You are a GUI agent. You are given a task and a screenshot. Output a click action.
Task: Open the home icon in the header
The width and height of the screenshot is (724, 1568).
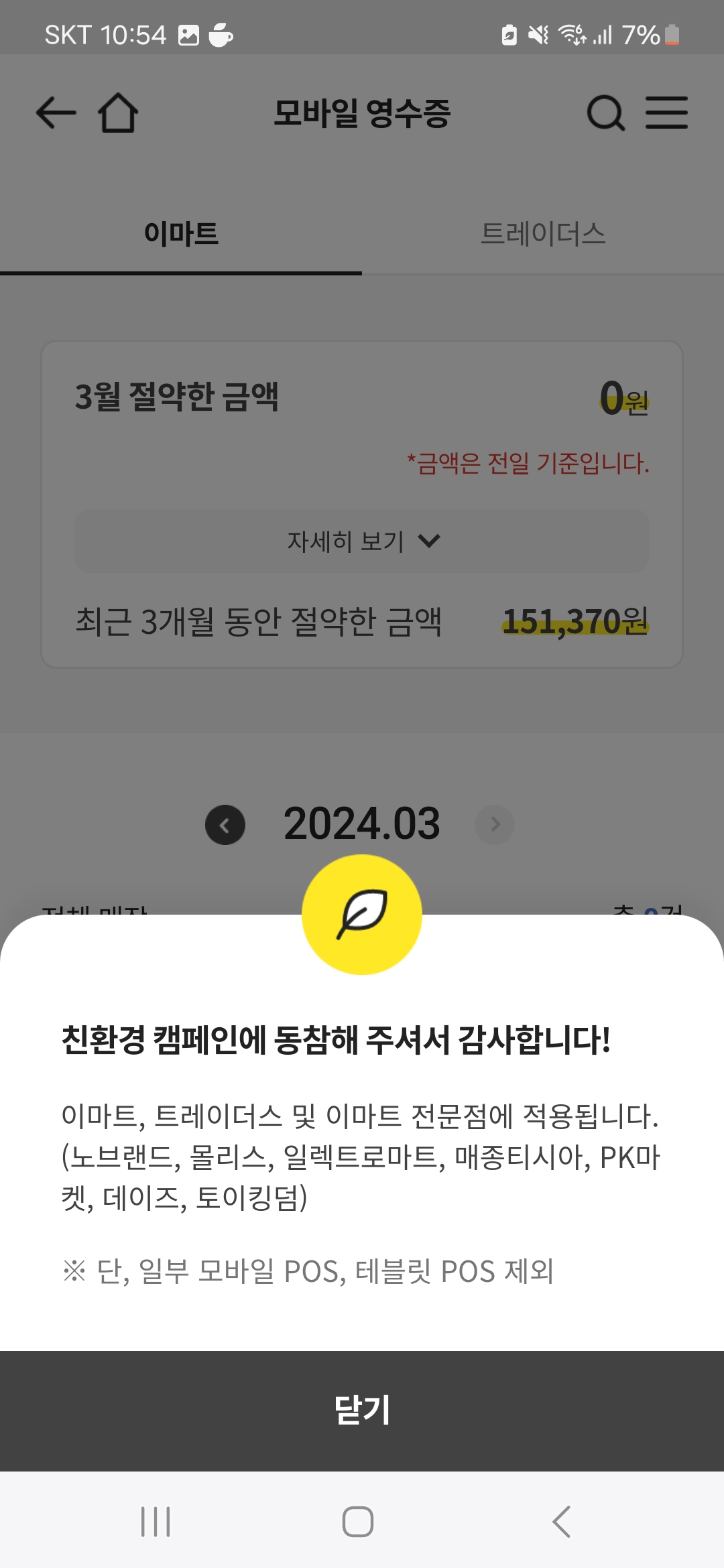pyautogui.click(x=118, y=112)
